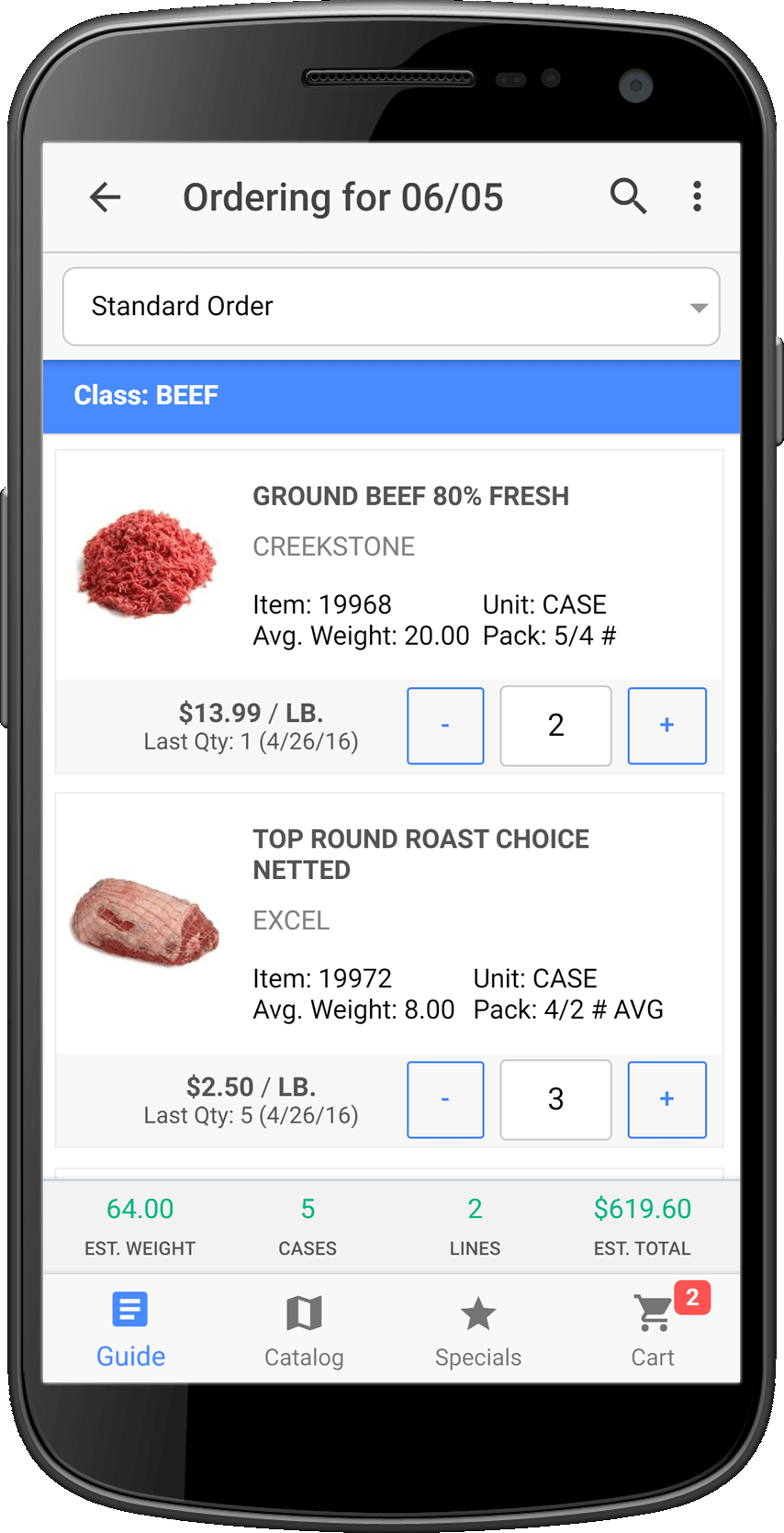Decrease quantity of Top Round Roast
The height and width of the screenshot is (1533, 784).
(x=445, y=1099)
